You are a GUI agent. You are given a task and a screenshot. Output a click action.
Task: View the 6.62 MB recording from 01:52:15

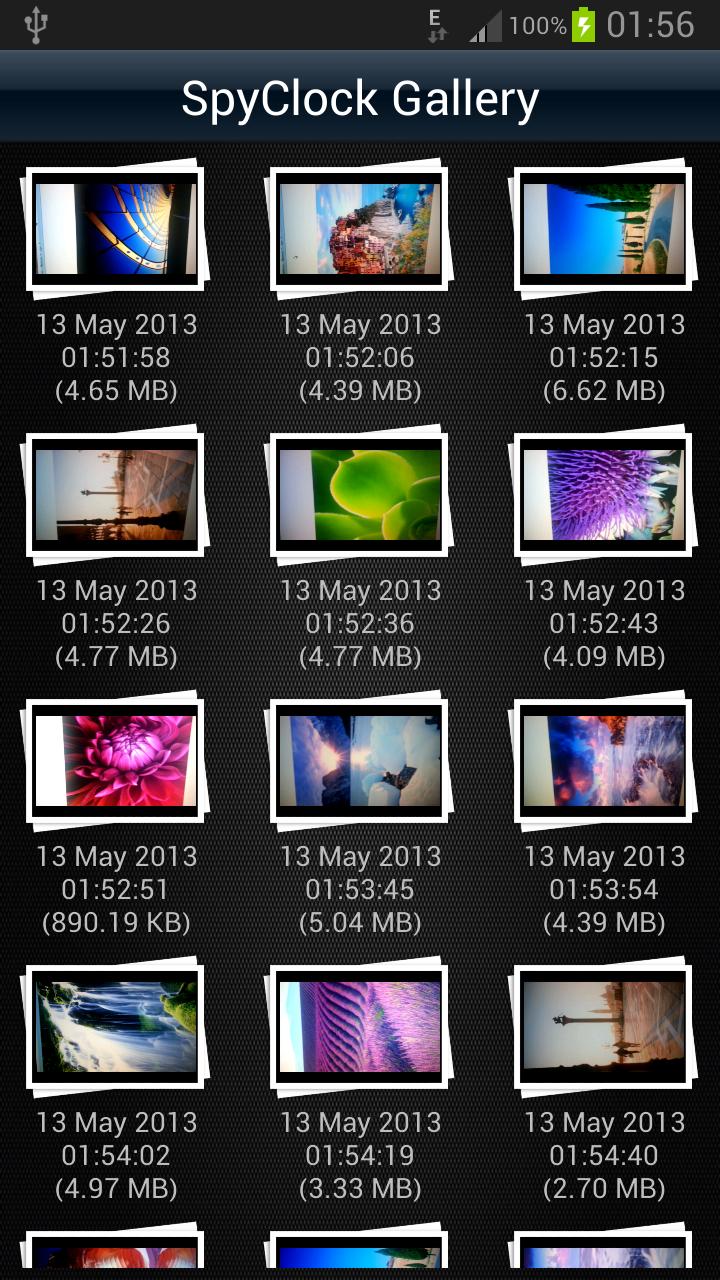point(603,228)
